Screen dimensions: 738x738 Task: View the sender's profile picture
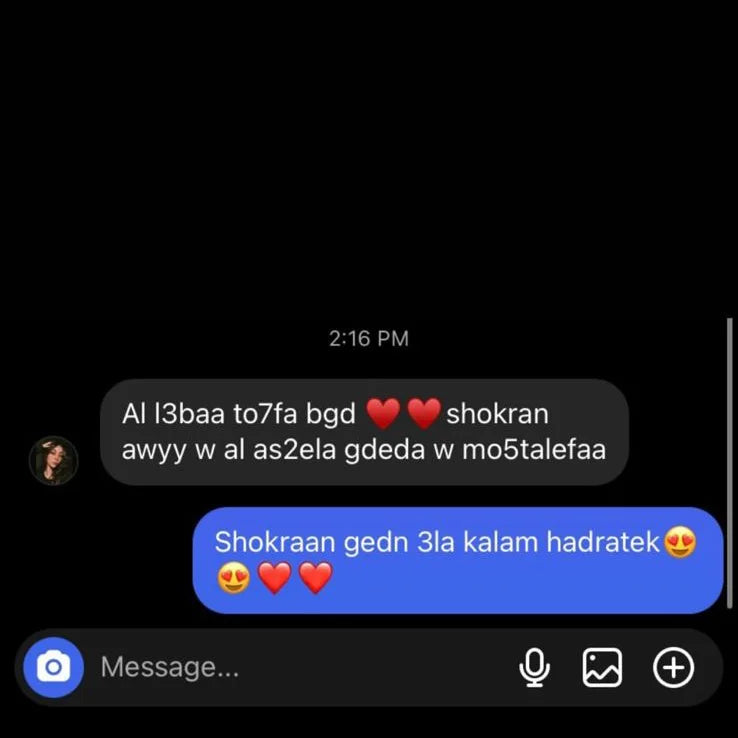click(x=53, y=460)
